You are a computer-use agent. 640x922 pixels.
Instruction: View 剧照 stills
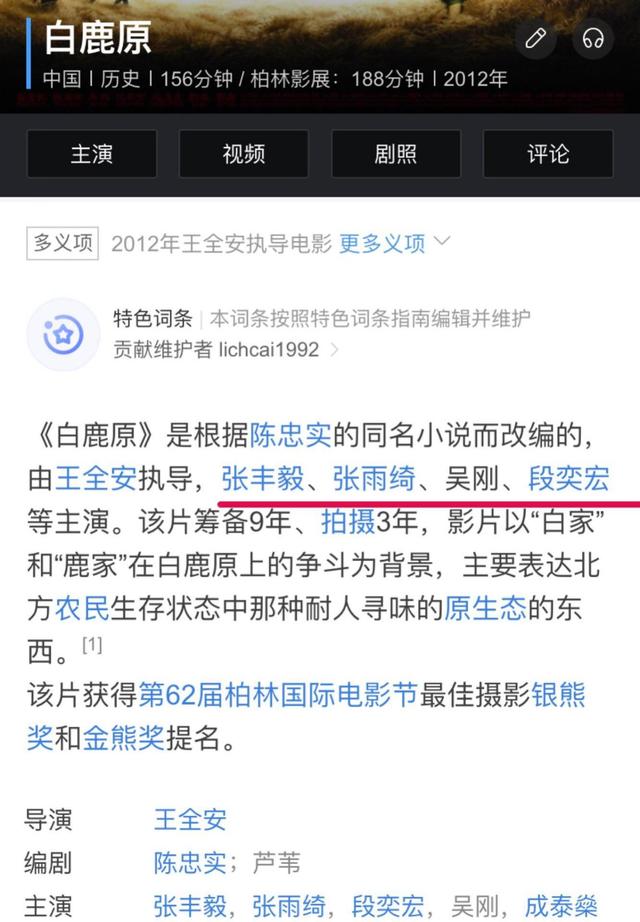396,154
